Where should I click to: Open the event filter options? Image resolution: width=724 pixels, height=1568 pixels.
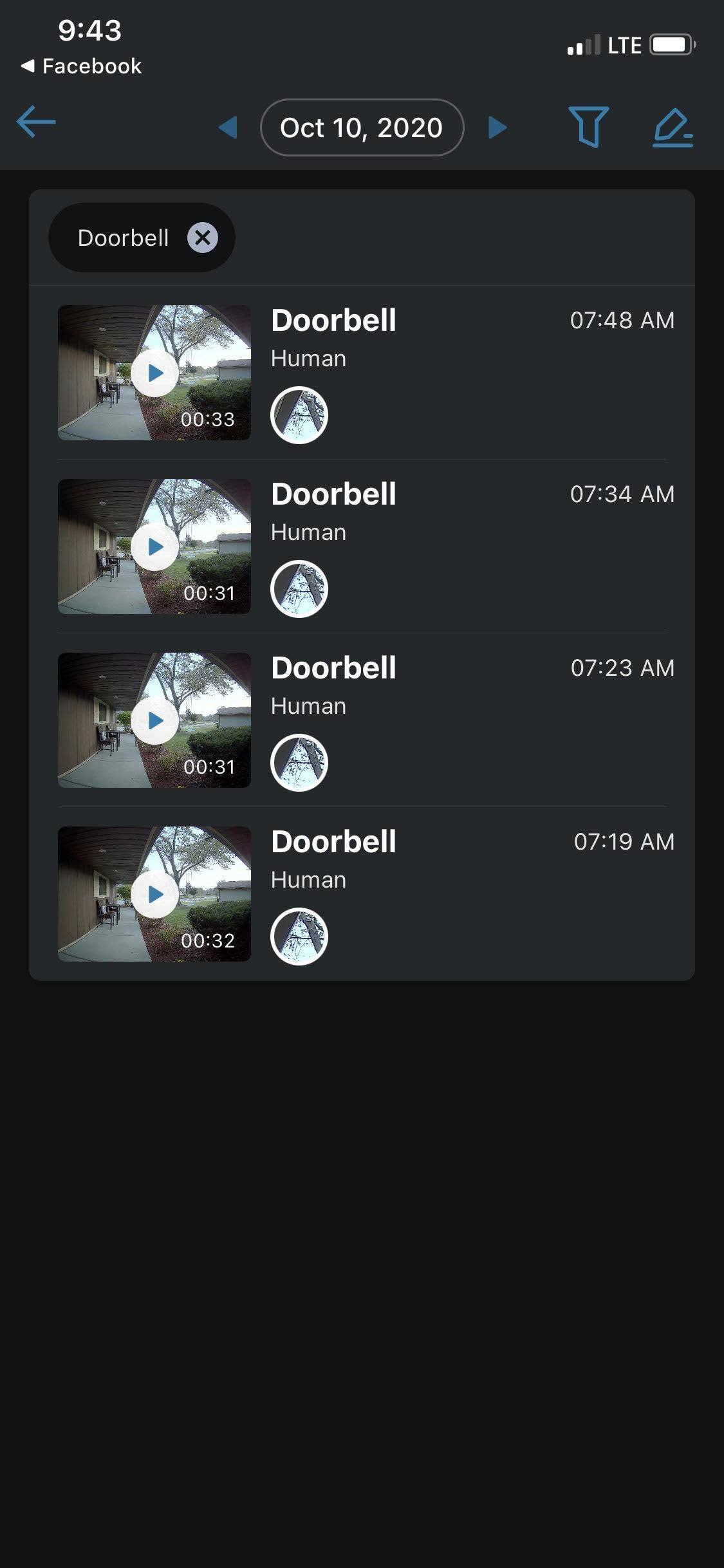pyautogui.click(x=588, y=126)
